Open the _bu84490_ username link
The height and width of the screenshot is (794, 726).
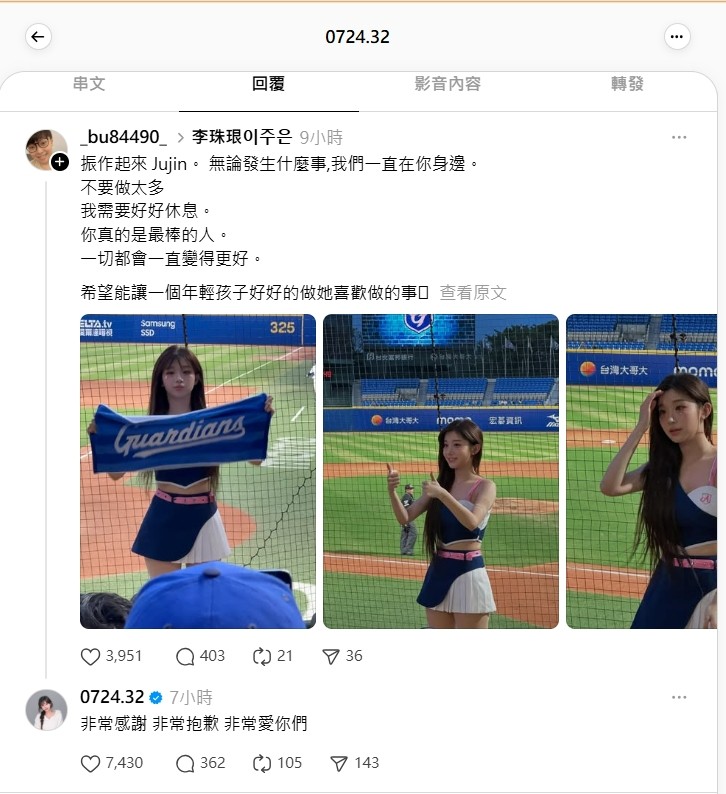[x=123, y=138]
